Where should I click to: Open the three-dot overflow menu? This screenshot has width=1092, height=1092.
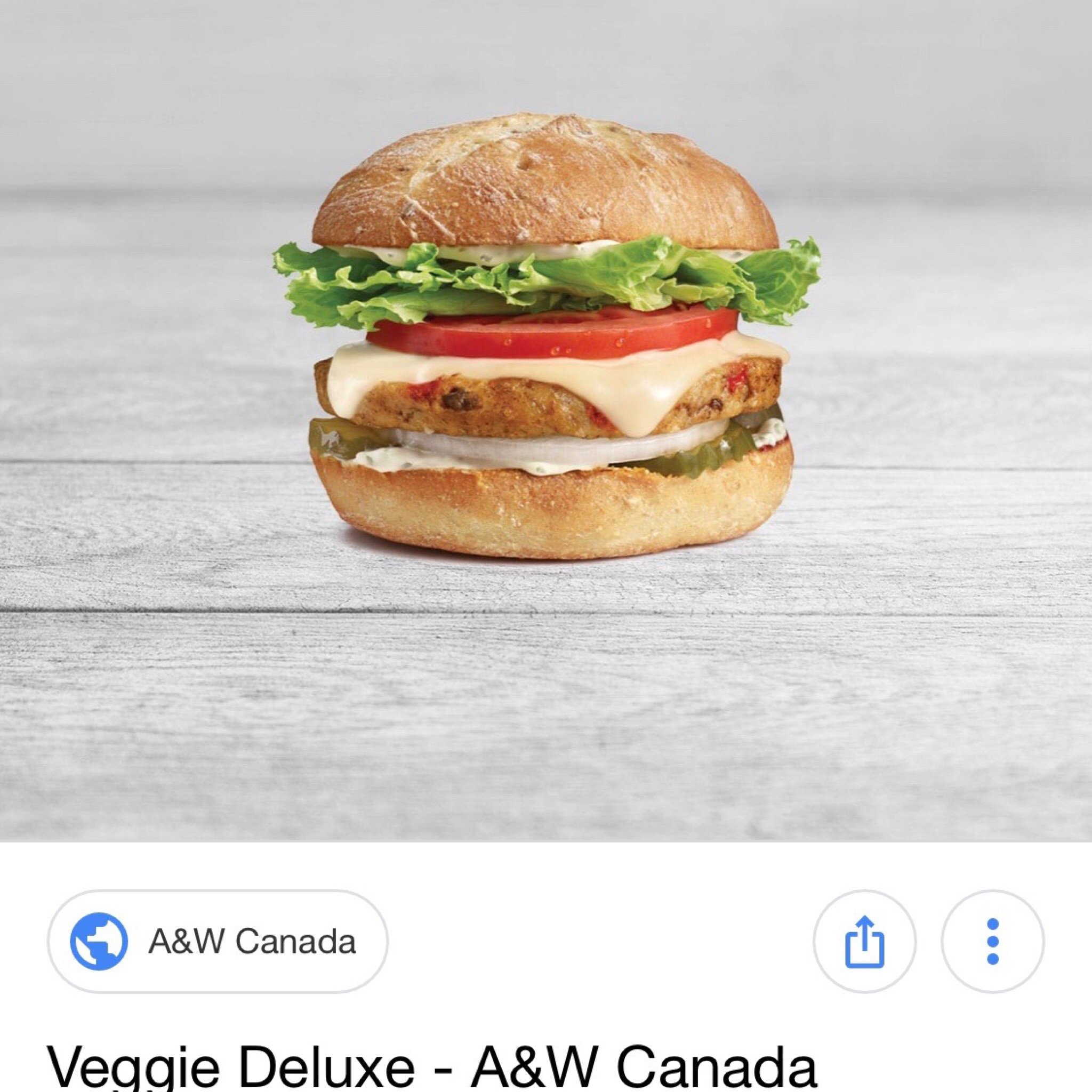992,942
